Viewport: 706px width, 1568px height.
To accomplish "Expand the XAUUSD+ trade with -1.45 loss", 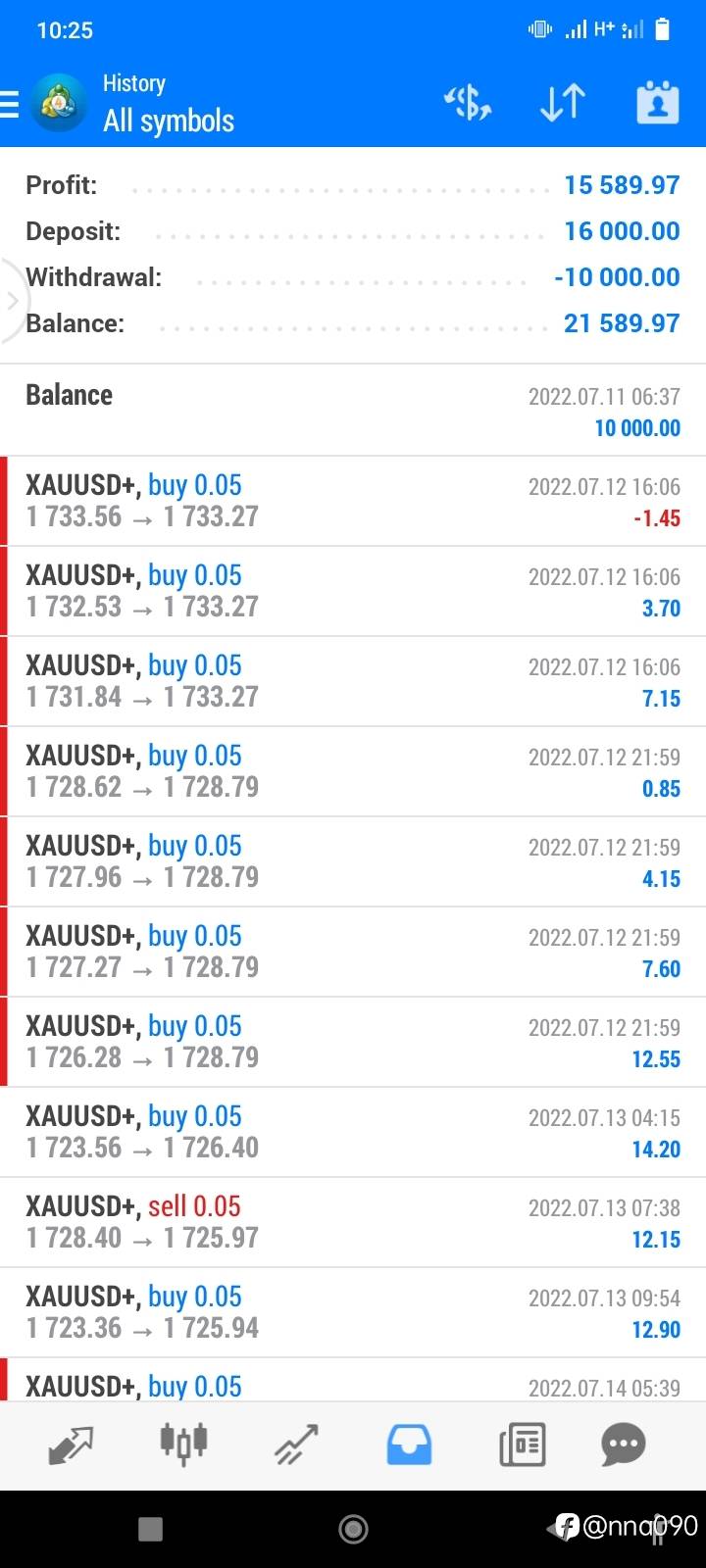I will click(353, 501).
